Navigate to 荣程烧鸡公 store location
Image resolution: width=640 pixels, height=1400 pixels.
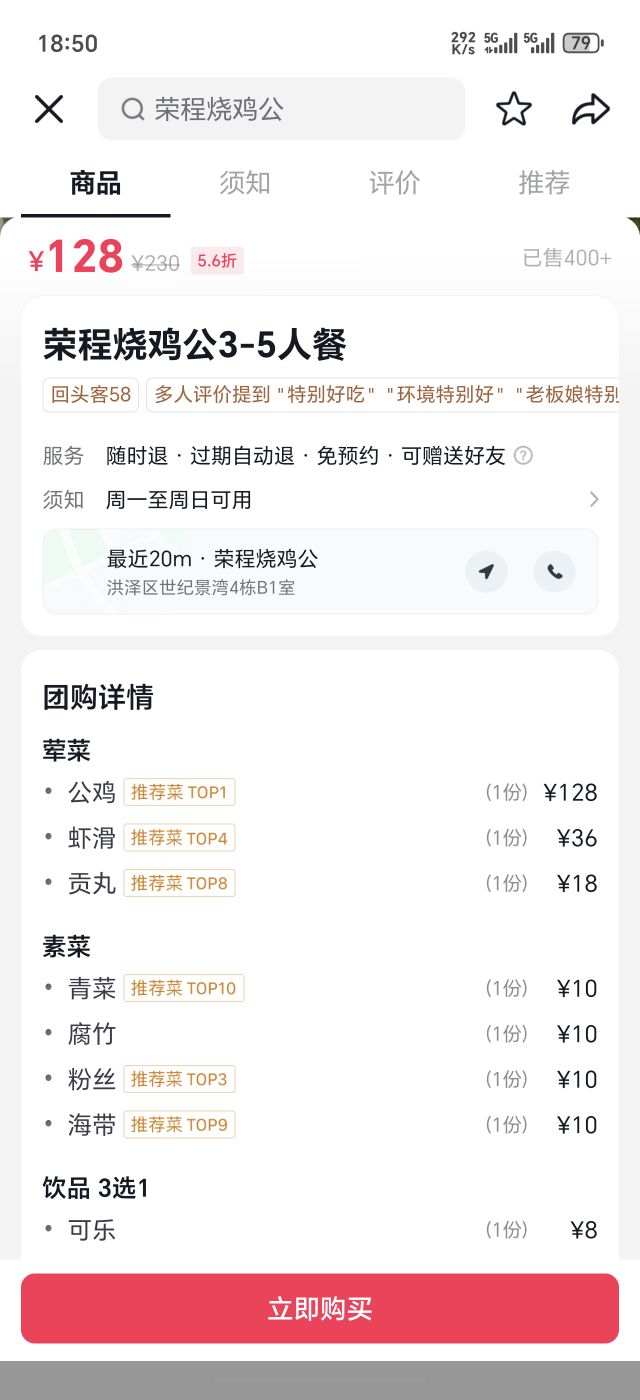[486, 572]
